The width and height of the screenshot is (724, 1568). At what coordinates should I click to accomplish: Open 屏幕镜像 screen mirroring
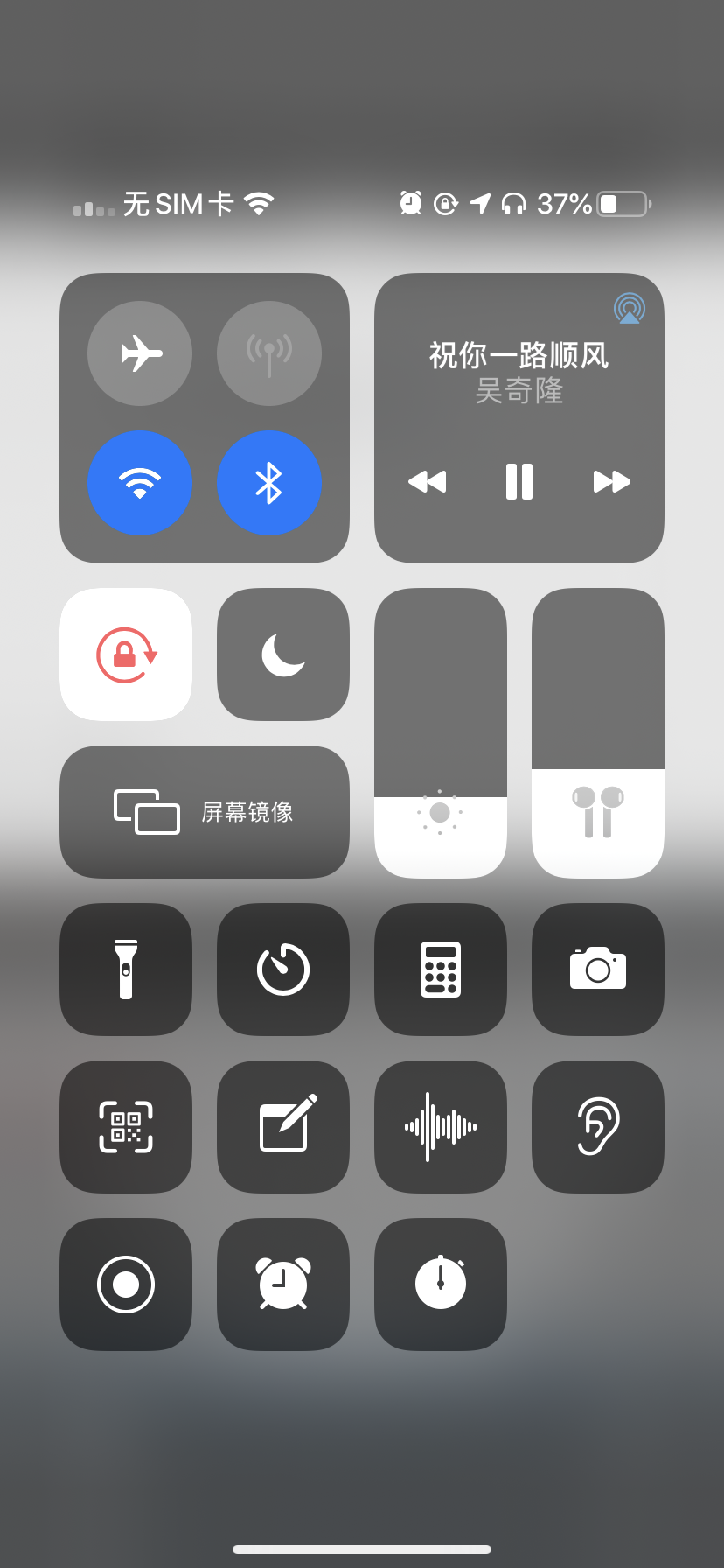tap(205, 812)
